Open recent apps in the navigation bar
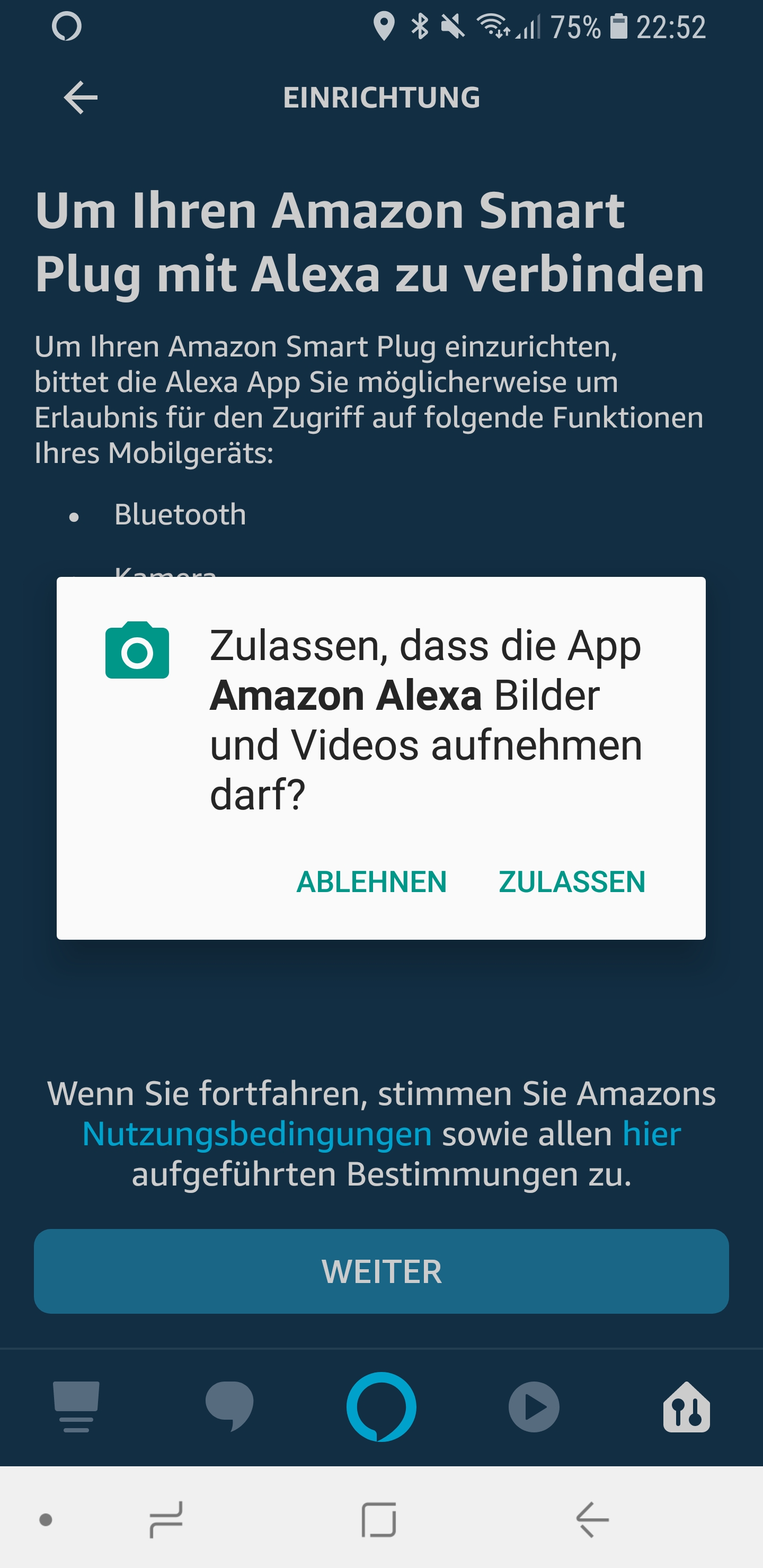 [166, 1520]
